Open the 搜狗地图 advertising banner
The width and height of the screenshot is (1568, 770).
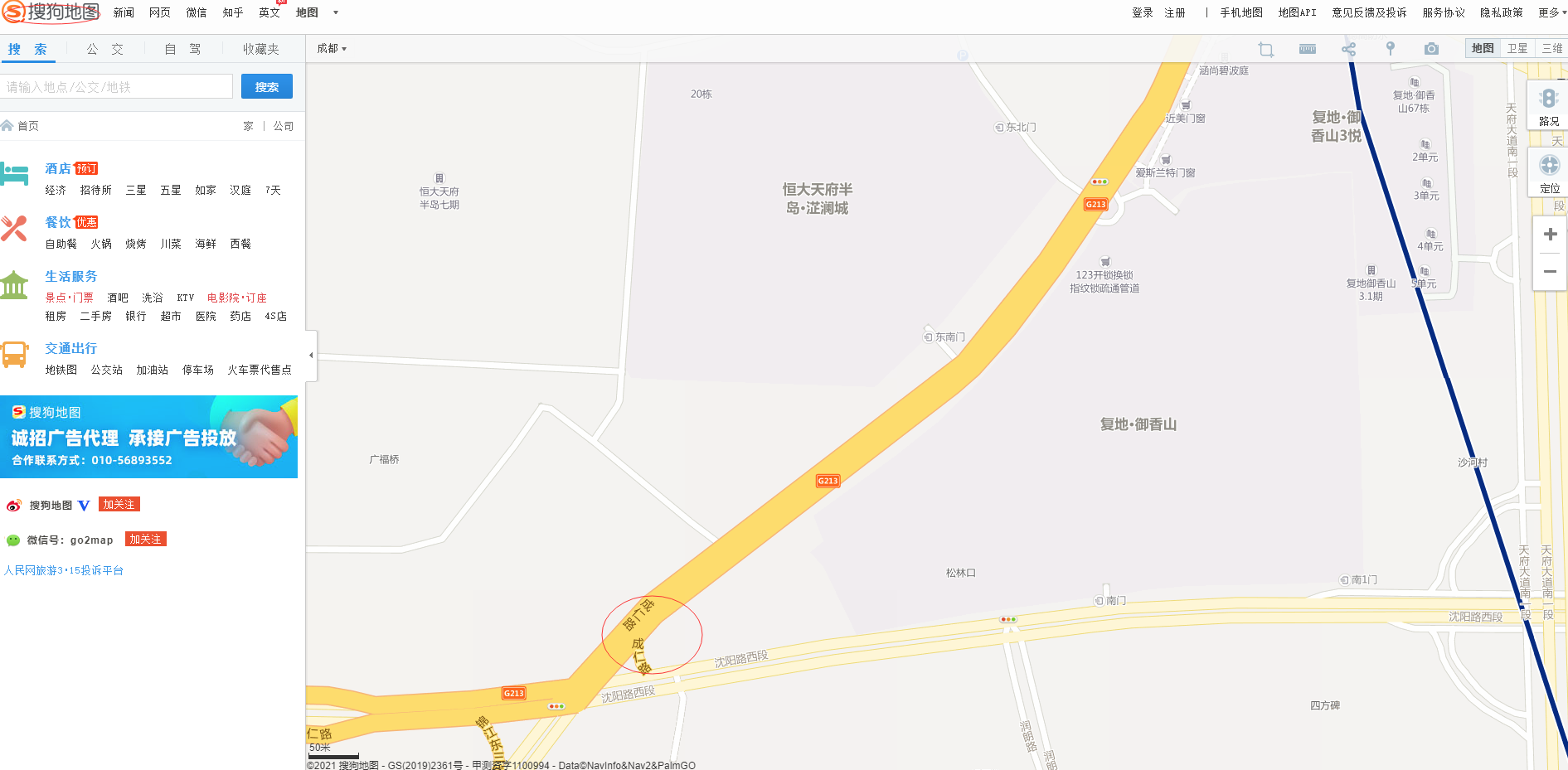pos(149,437)
